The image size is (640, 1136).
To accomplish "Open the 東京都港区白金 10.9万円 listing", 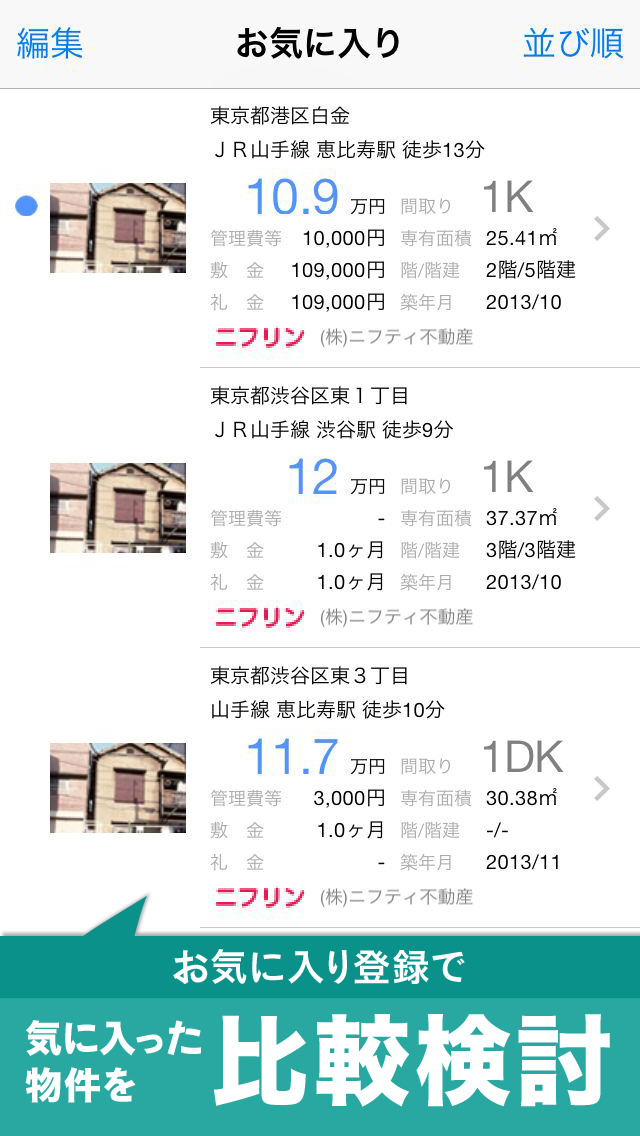I will [400, 228].
